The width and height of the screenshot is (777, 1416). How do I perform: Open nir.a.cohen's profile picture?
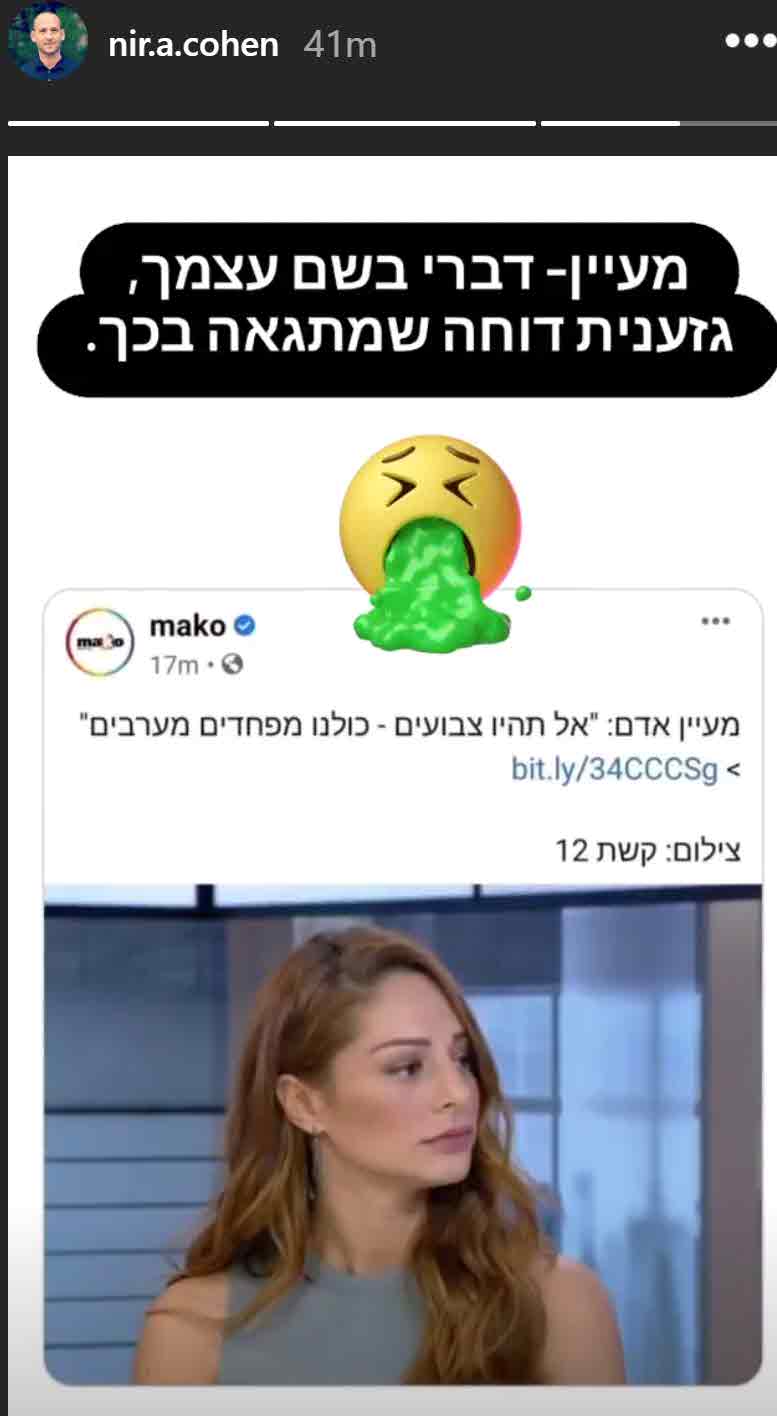point(47,43)
